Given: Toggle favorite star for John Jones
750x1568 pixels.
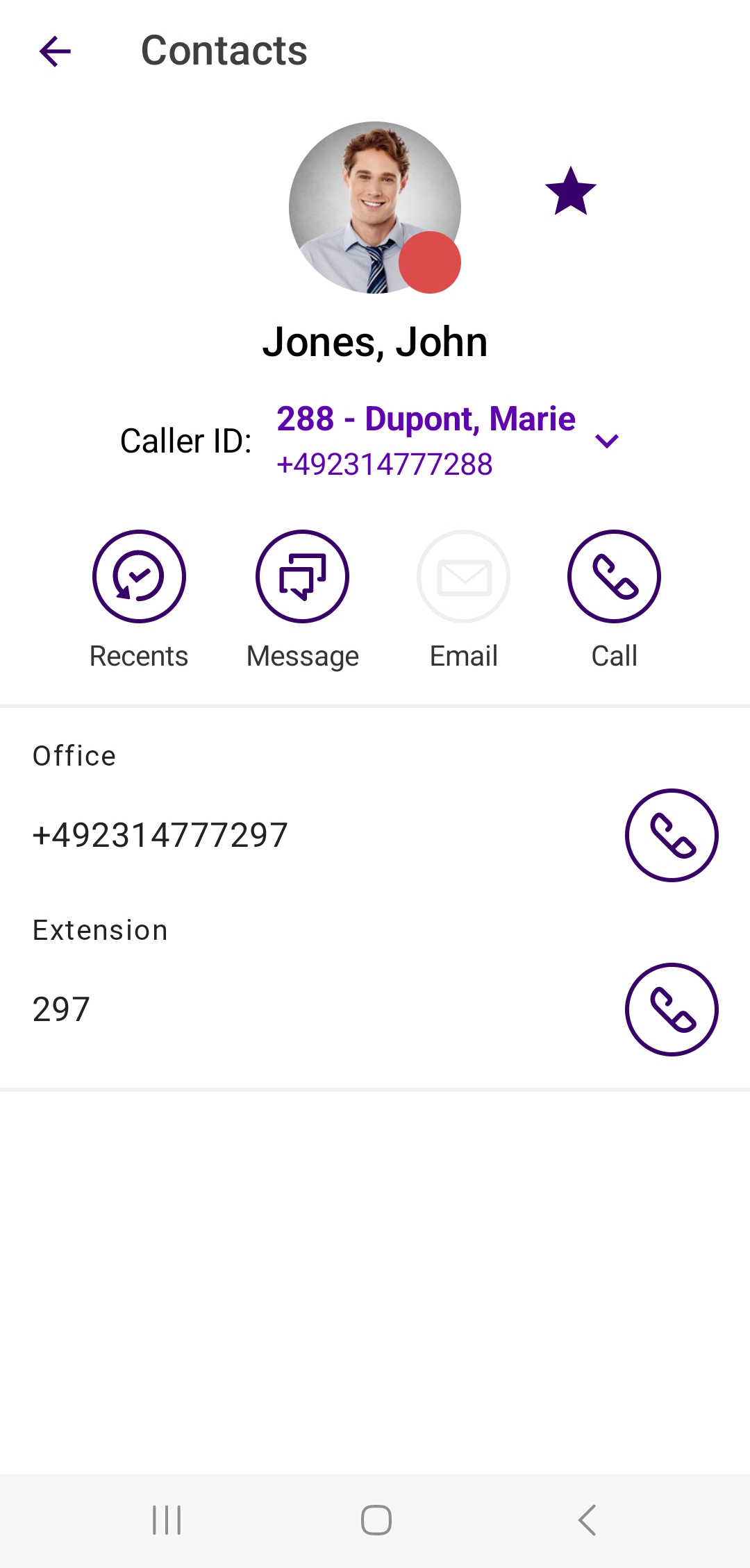Looking at the screenshot, I should click(571, 192).
